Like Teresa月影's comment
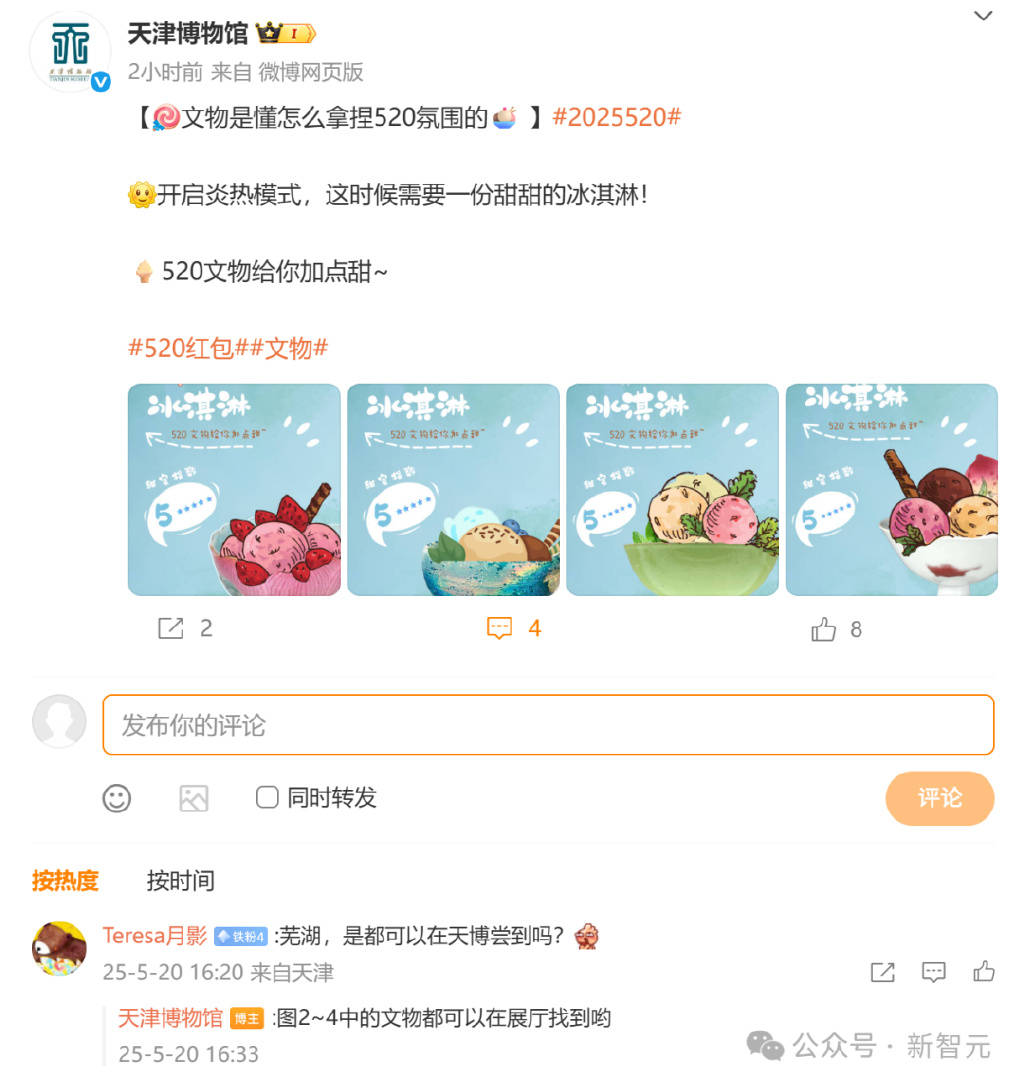This screenshot has width=1024, height=1087. [x=984, y=972]
